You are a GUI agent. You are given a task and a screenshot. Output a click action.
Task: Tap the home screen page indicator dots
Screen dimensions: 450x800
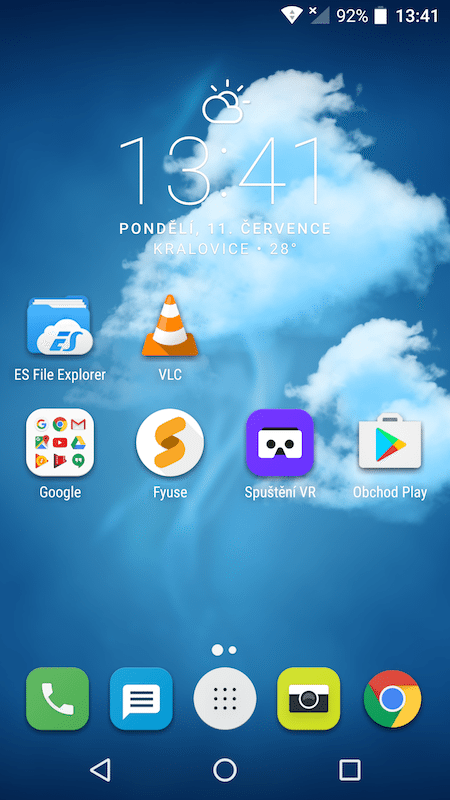point(224,649)
